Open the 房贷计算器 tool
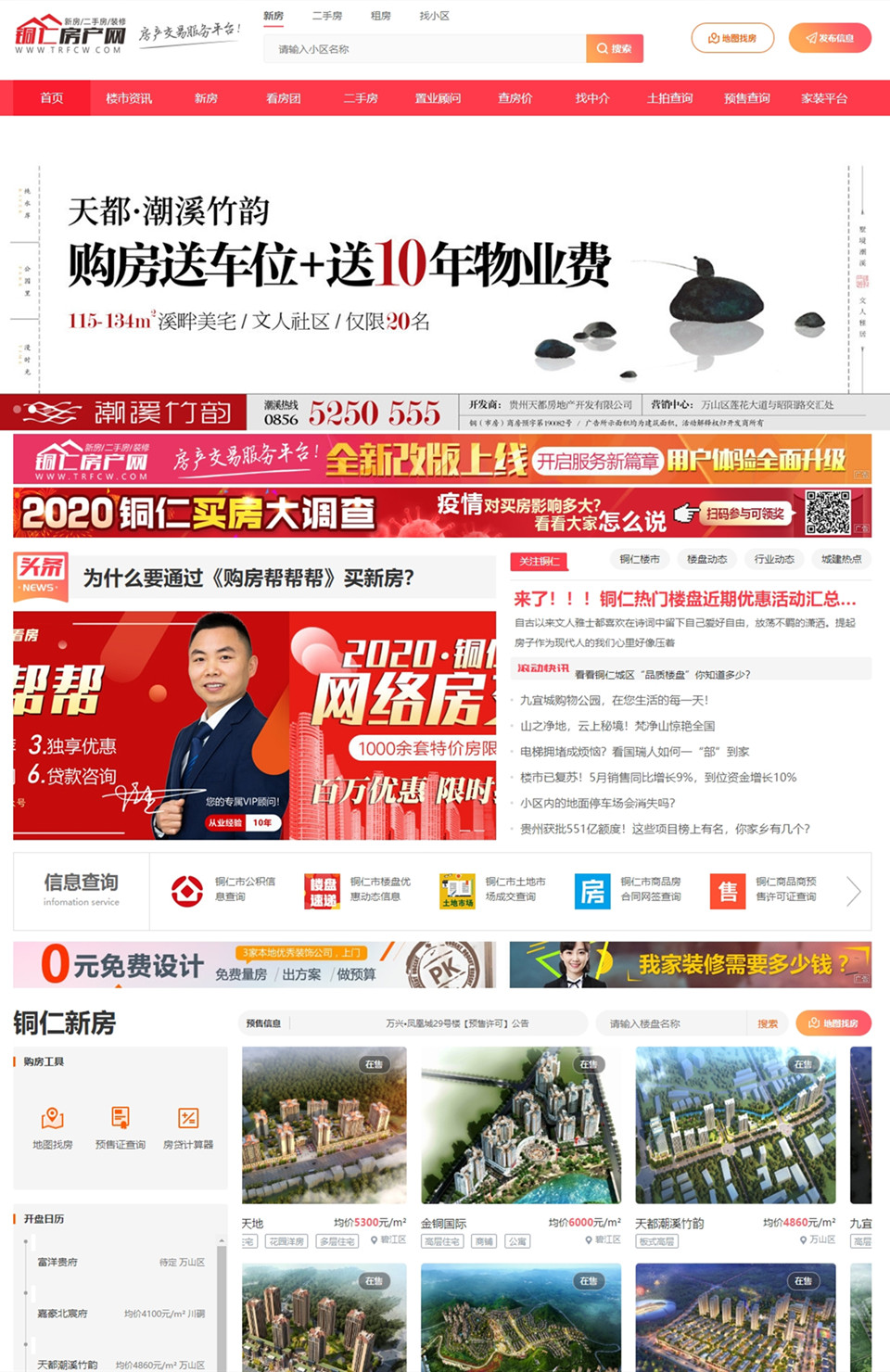Image resolution: width=890 pixels, height=1372 pixels. [x=188, y=1127]
